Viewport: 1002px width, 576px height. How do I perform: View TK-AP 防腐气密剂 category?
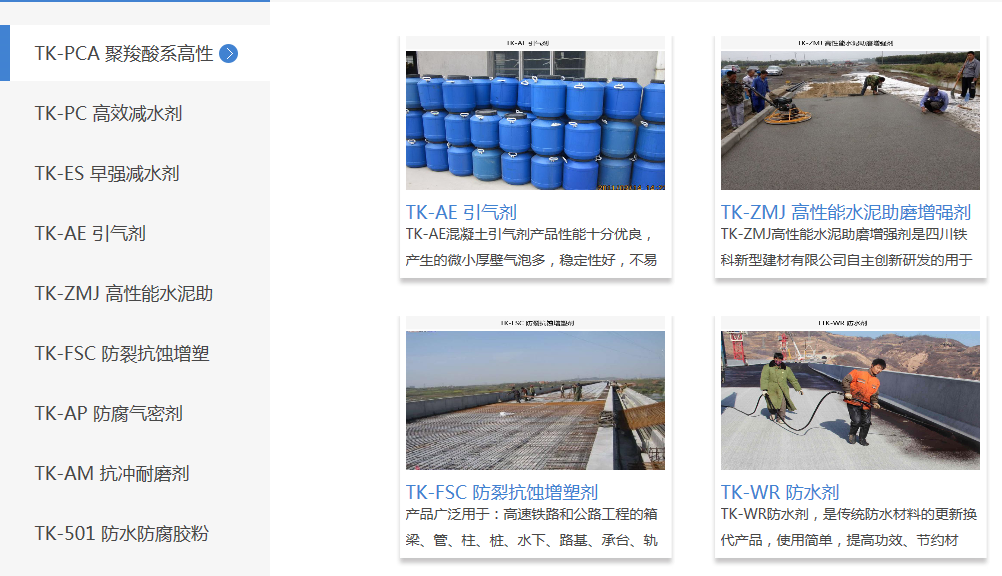coord(108,414)
